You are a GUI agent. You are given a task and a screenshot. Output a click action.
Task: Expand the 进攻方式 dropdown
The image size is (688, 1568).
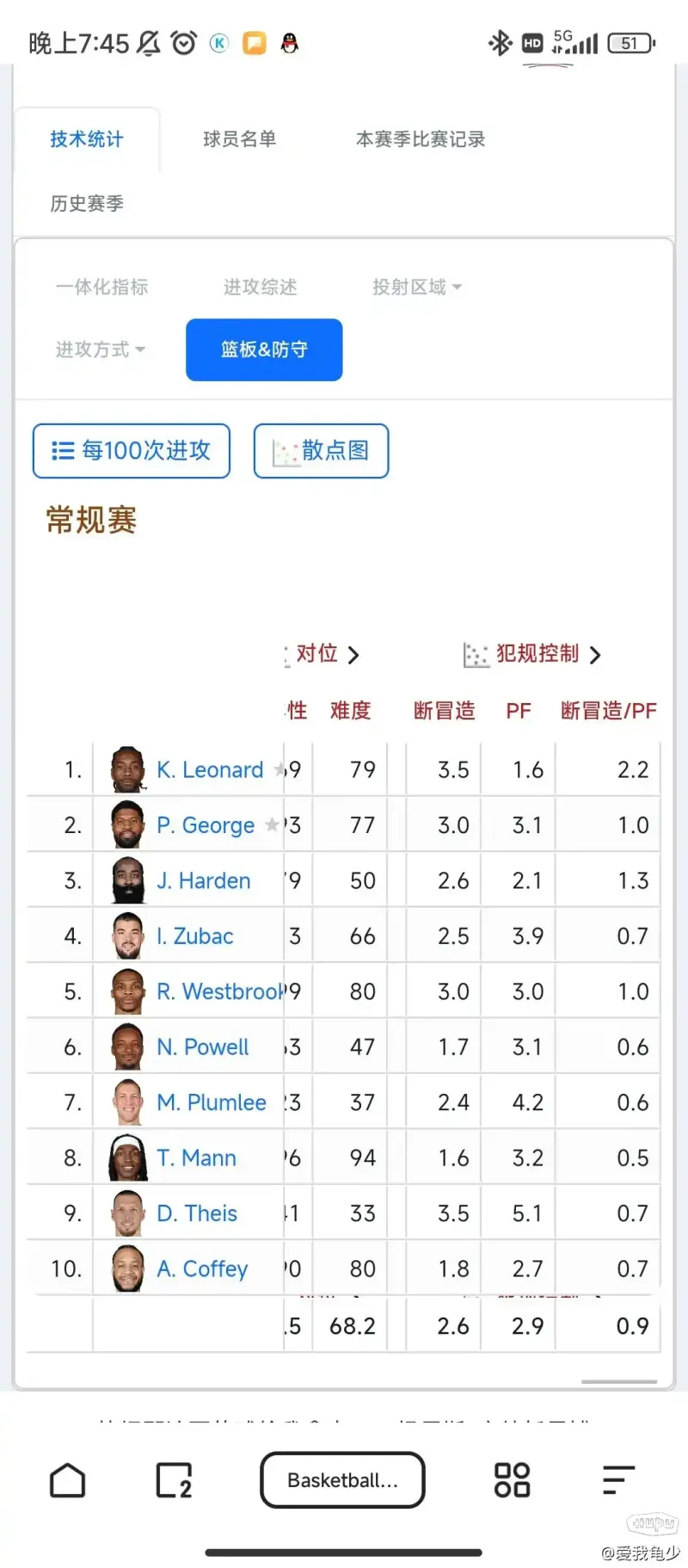tap(101, 349)
